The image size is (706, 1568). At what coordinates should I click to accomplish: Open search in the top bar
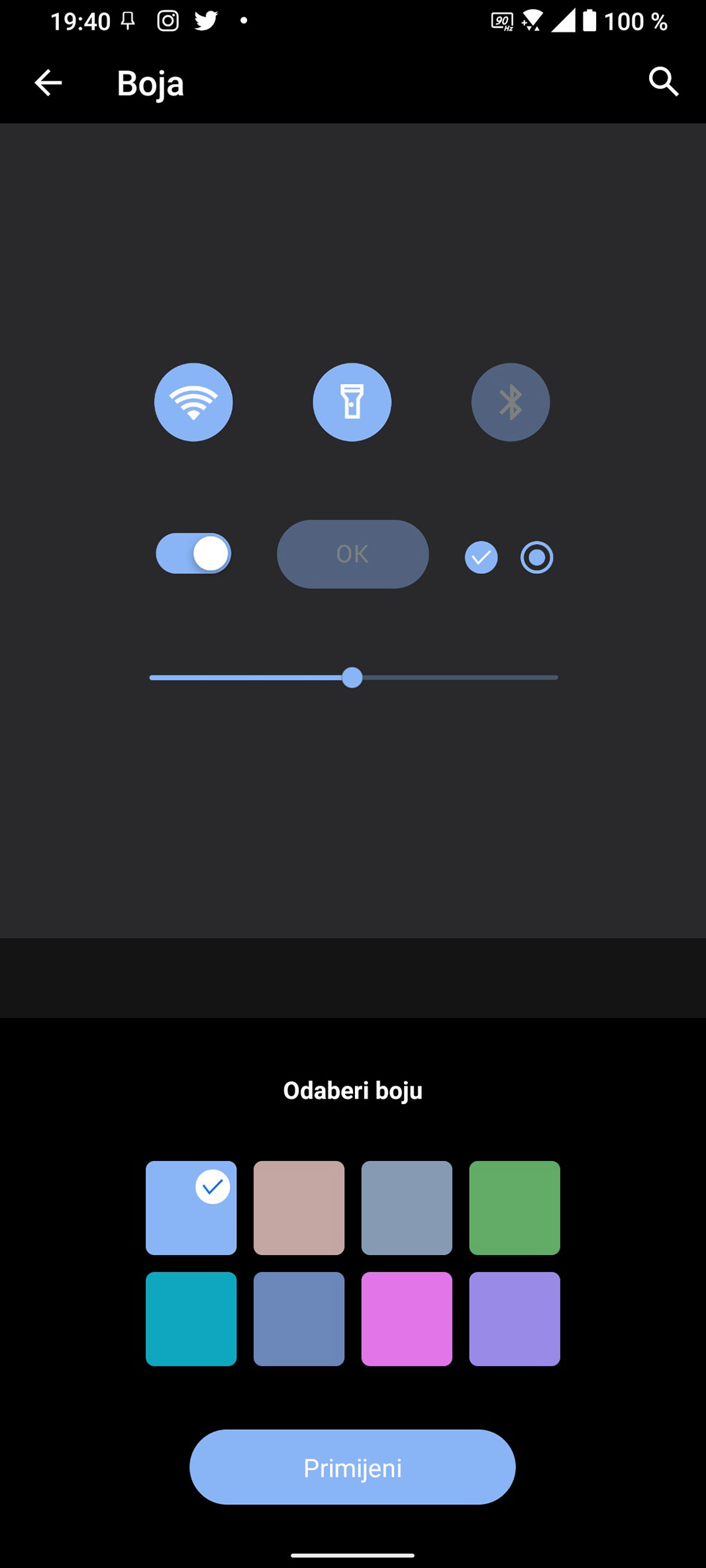coord(663,82)
